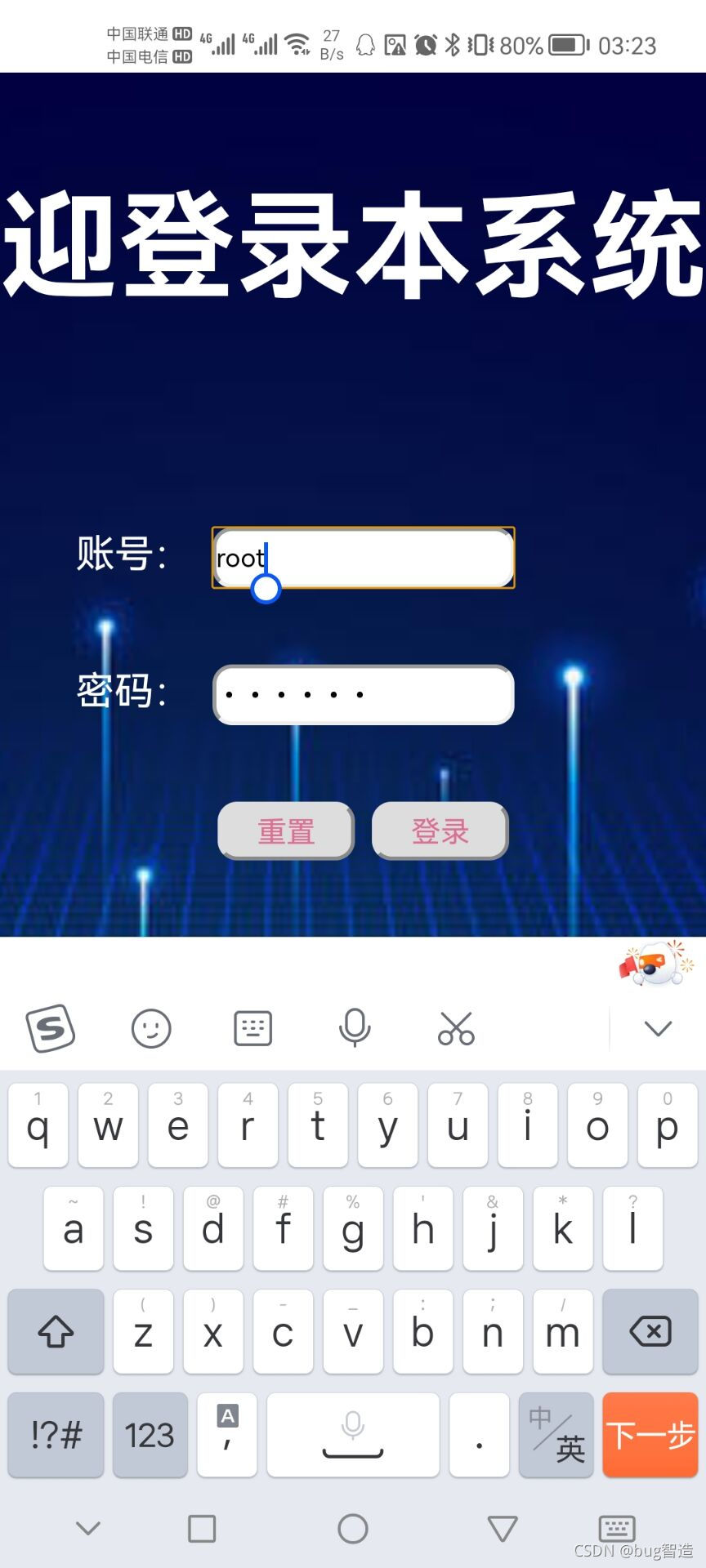706x1568 pixels.
Task: Tap the shift key
Action: tap(56, 1332)
